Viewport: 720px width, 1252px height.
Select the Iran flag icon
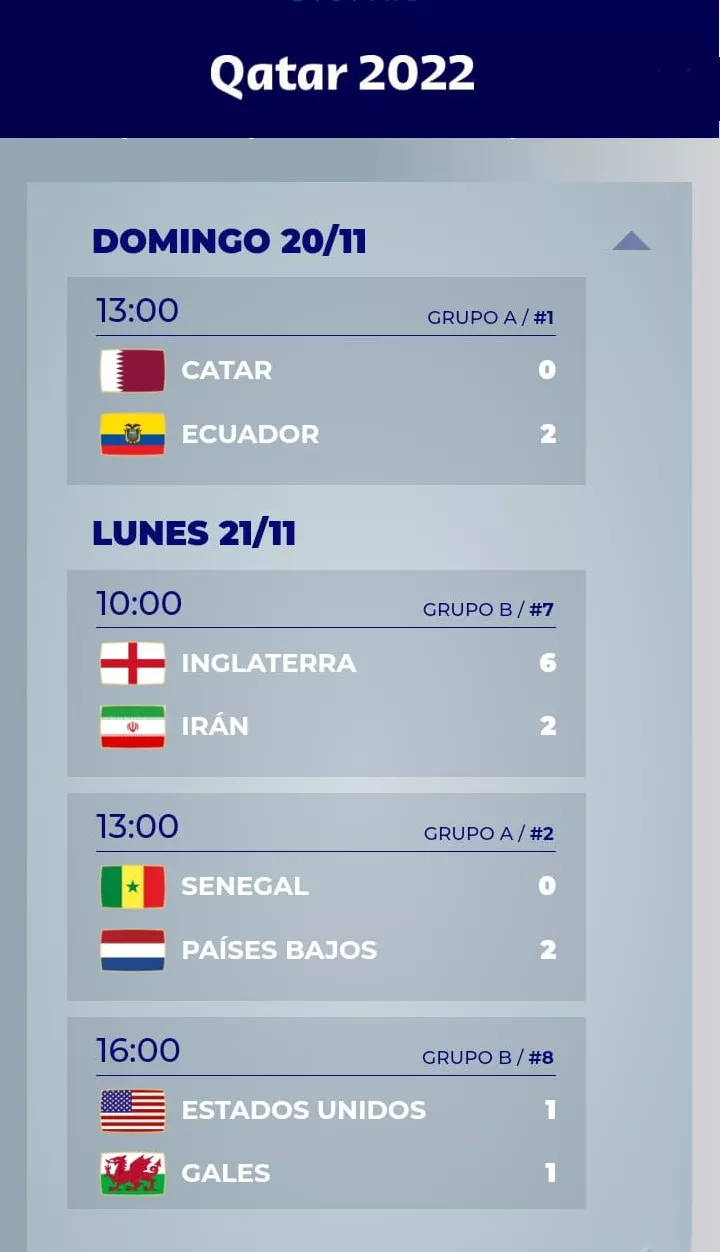point(131,726)
